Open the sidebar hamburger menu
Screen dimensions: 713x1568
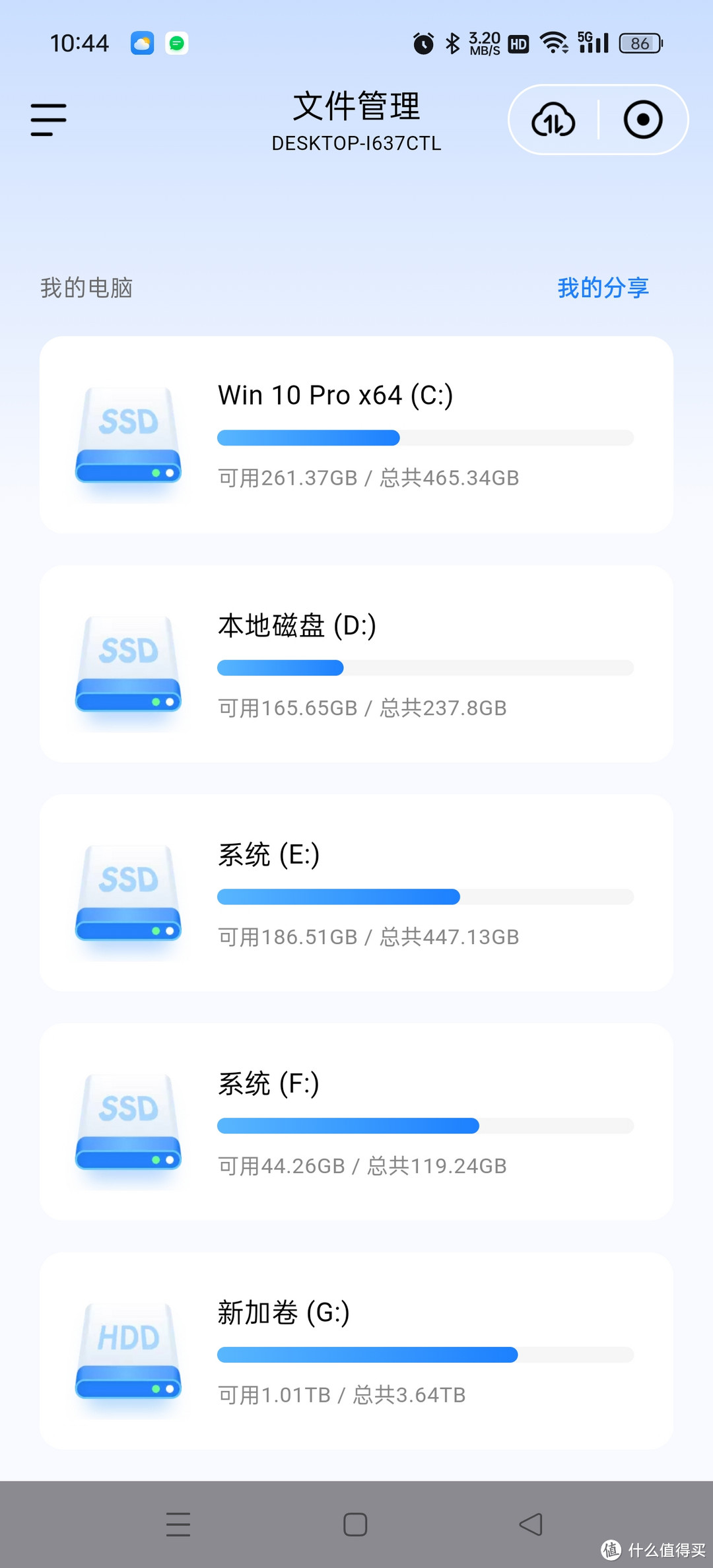click(x=48, y=119)
